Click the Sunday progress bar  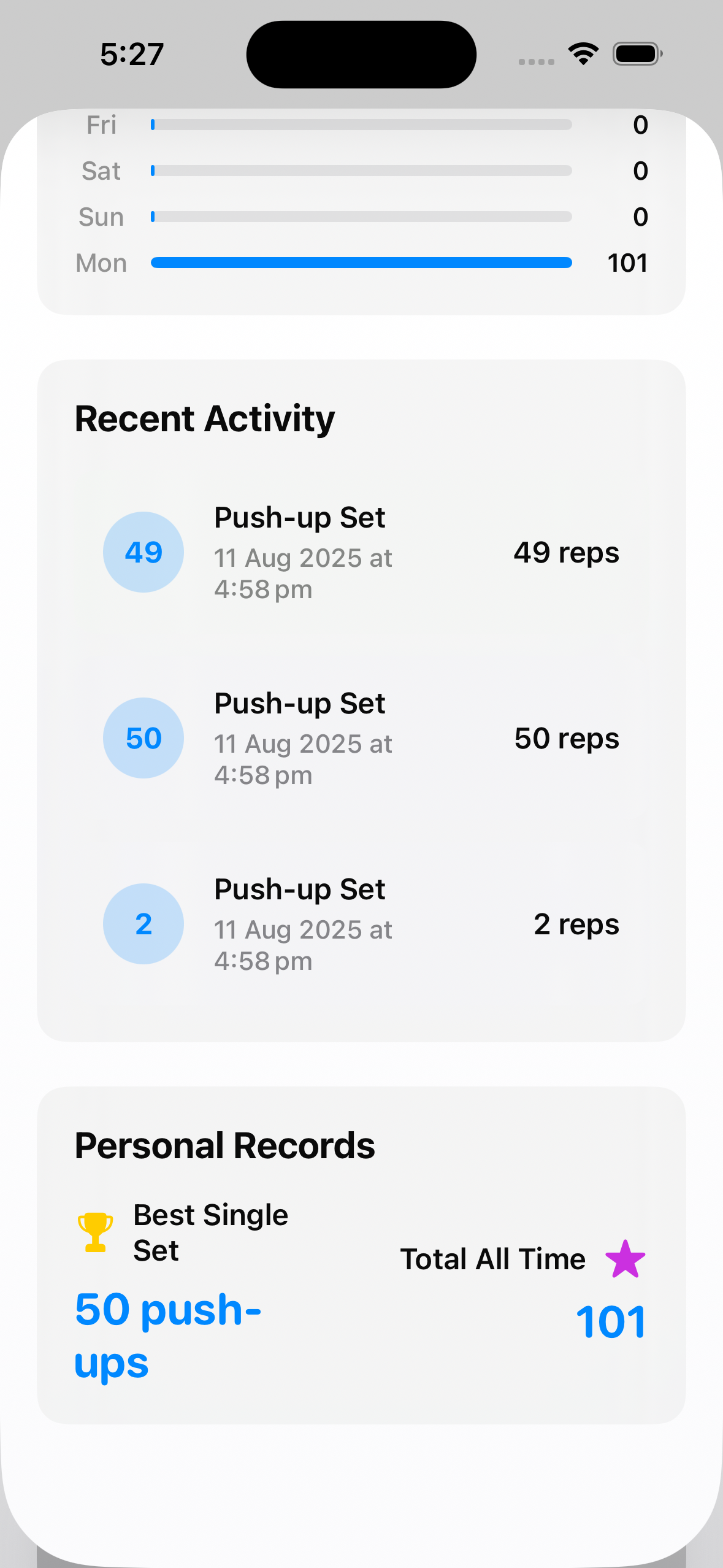[361, 217]
